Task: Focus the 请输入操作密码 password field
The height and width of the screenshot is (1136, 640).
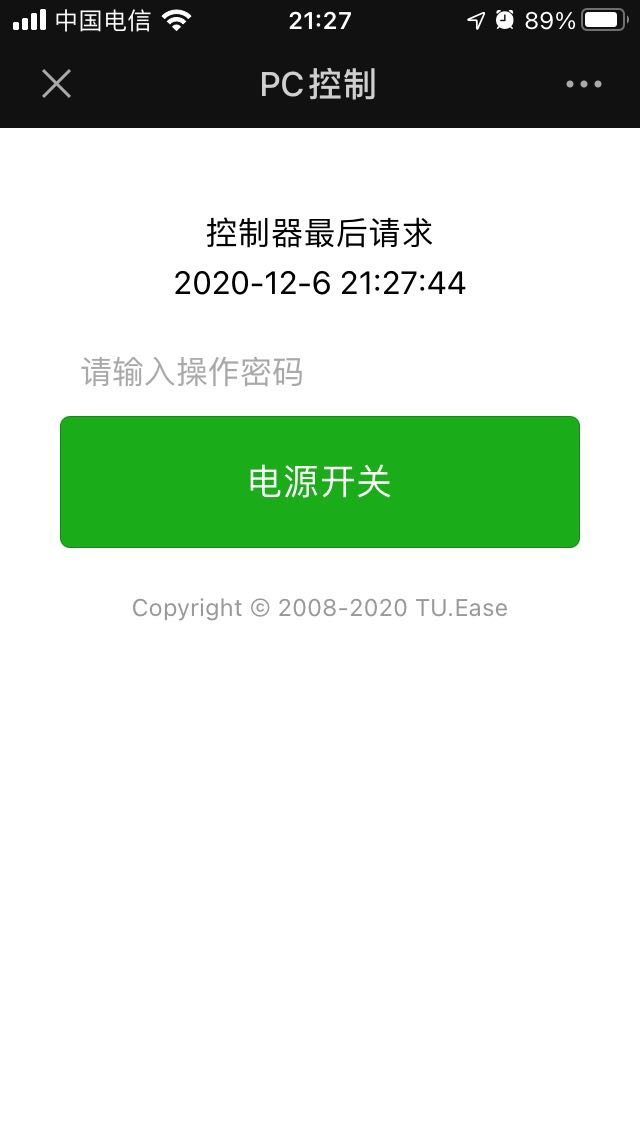Action: coord(320,373)
